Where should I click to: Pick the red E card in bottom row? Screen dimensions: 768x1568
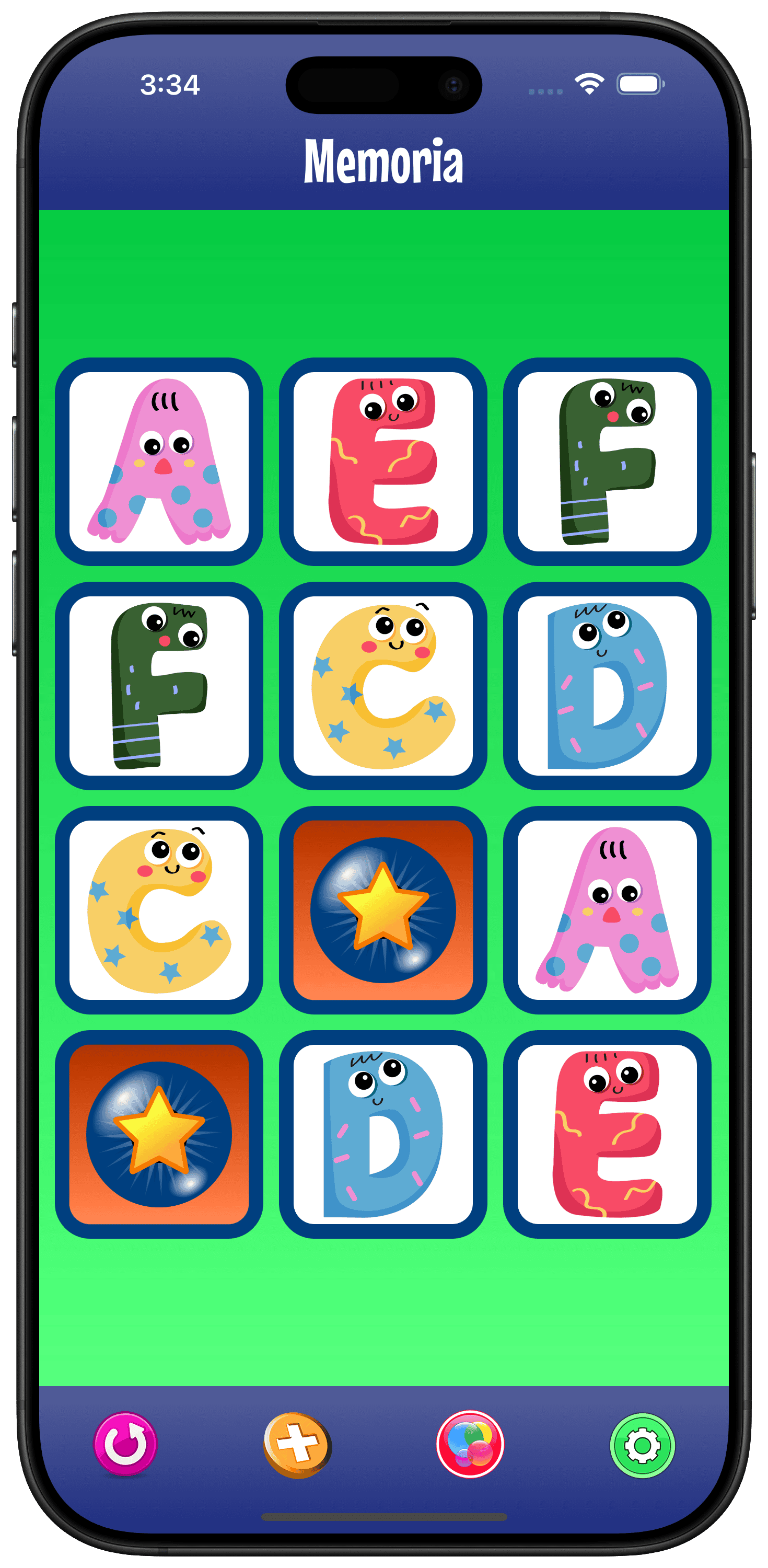coord(607,1134)
